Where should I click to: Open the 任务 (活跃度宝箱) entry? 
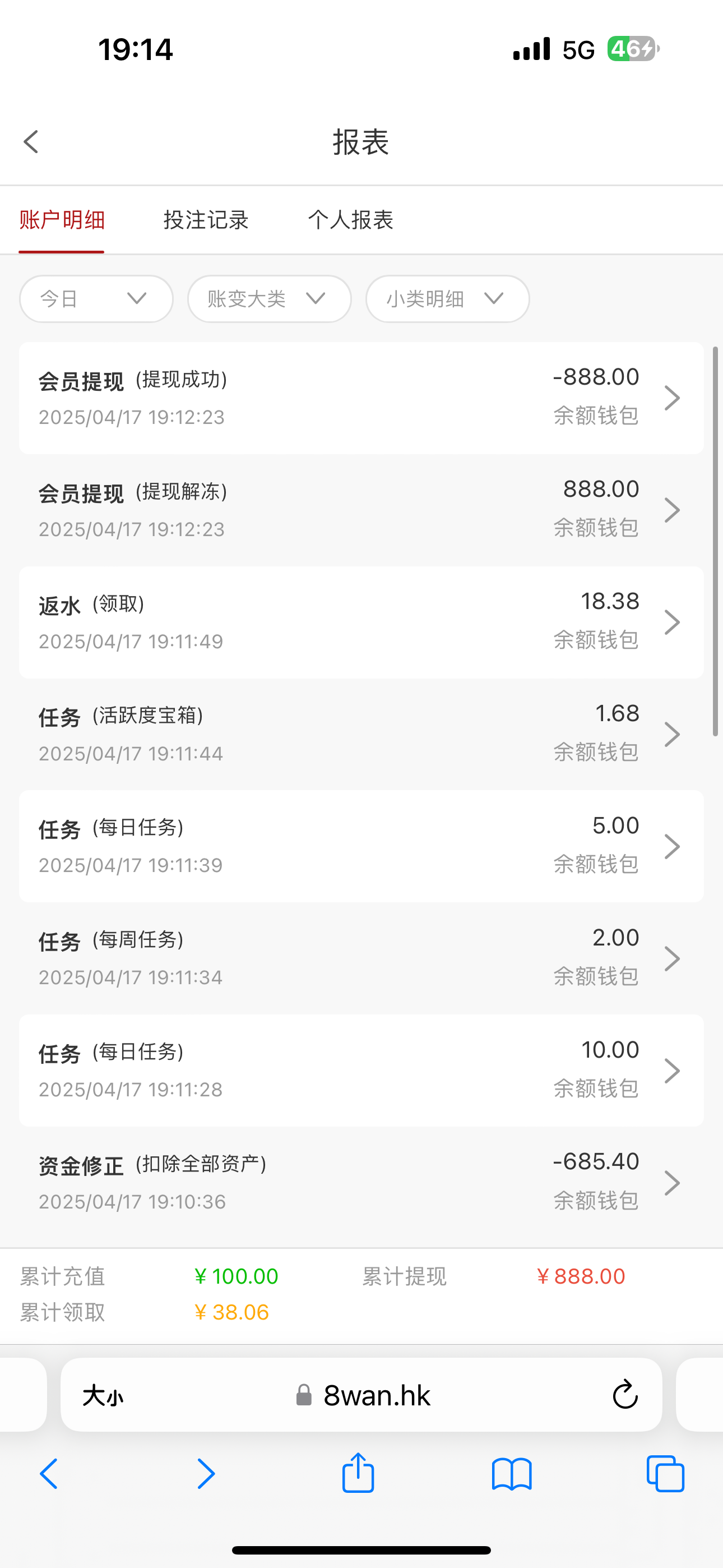361,734
